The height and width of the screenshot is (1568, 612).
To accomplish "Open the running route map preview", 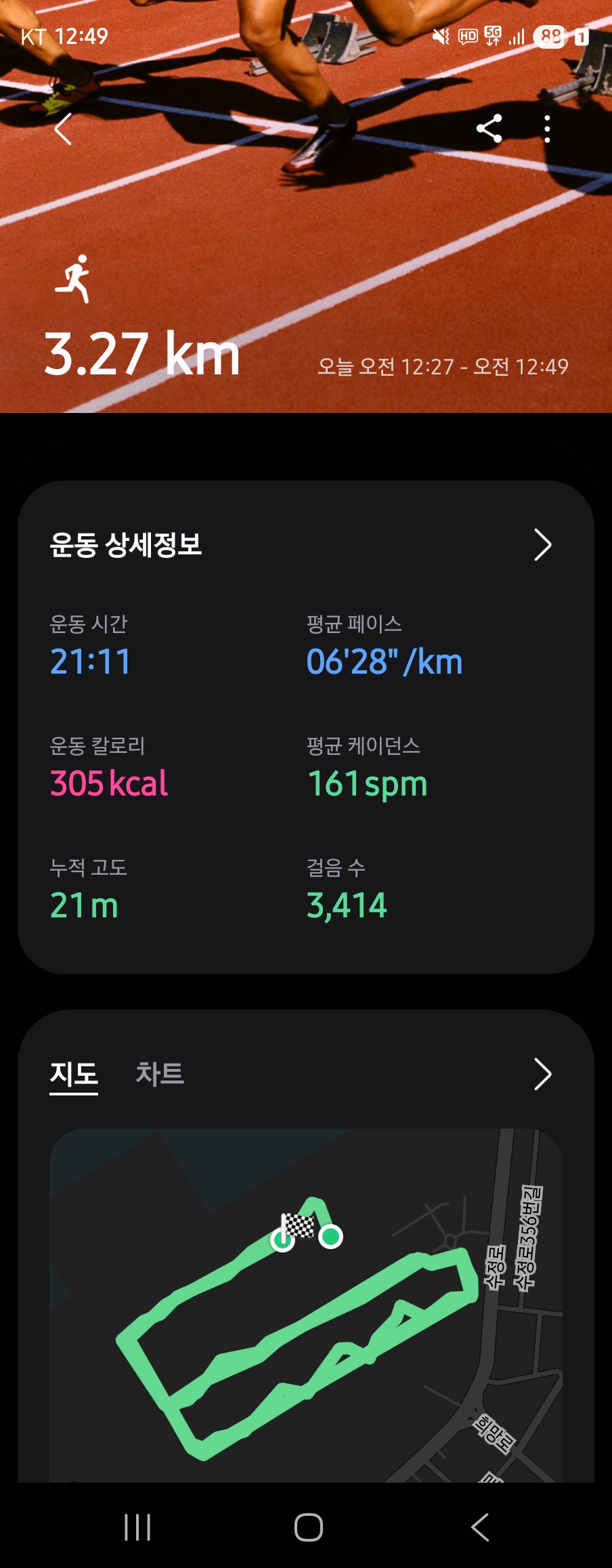I will (305, 1307).
